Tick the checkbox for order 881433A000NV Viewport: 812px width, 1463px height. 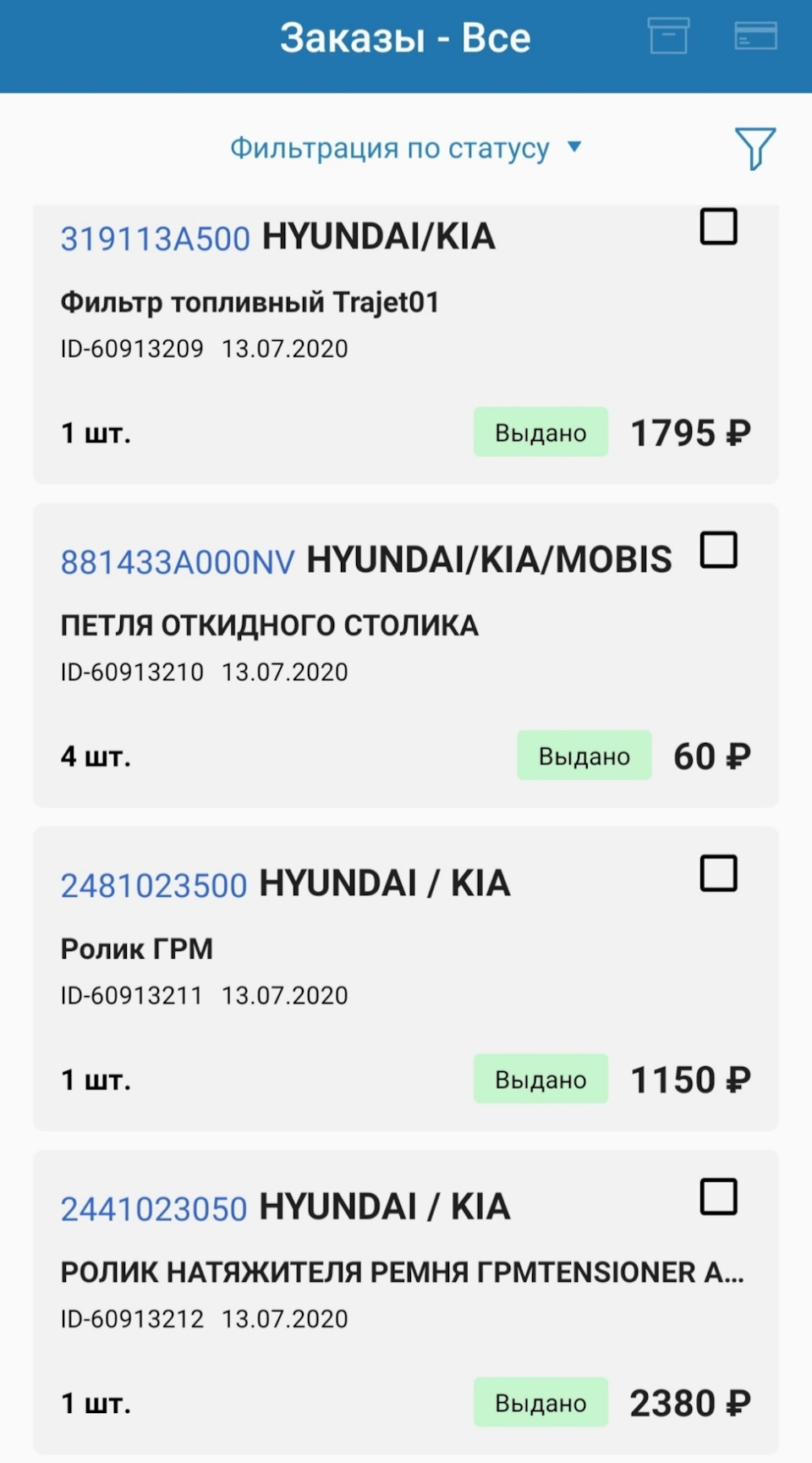(x=718, y=550)
